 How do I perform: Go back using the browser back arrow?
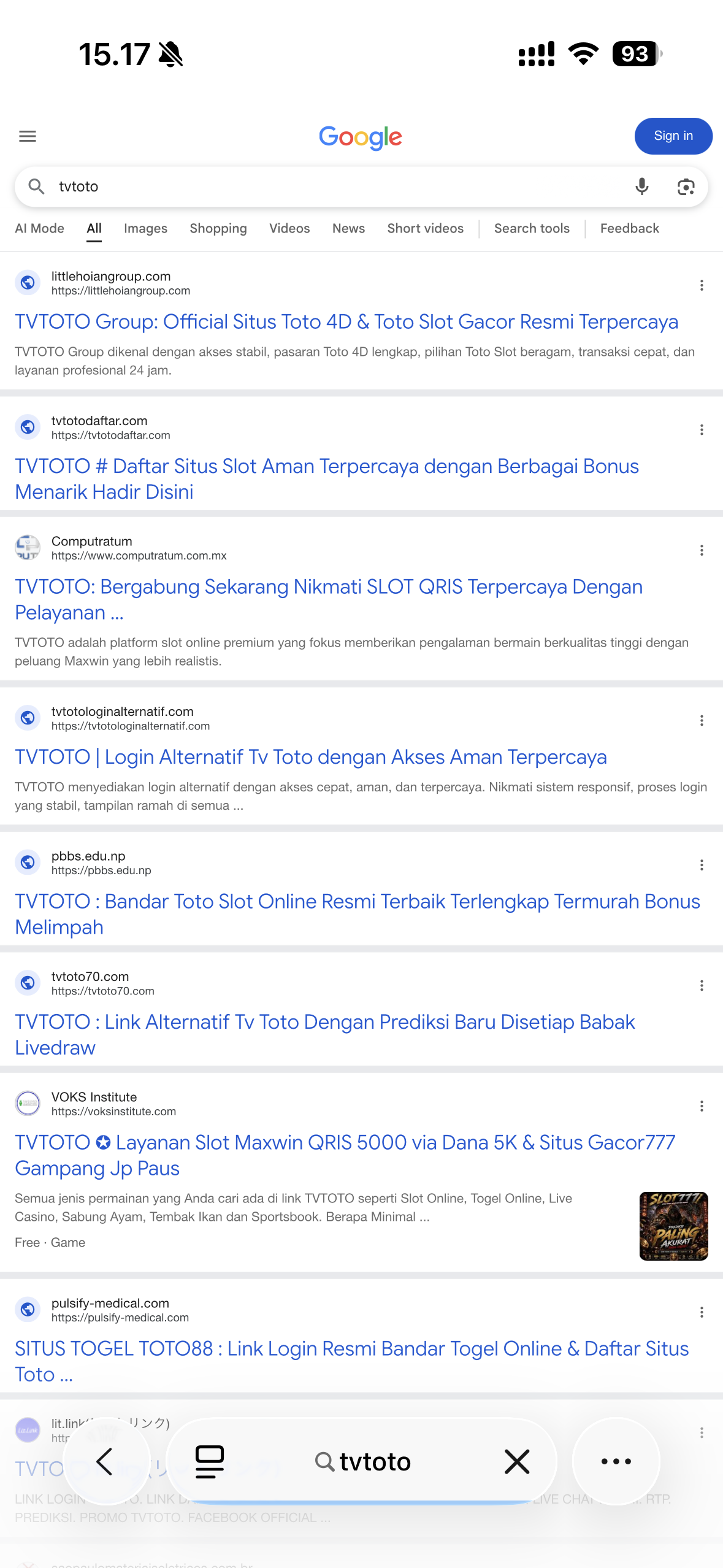[106, 1461]
